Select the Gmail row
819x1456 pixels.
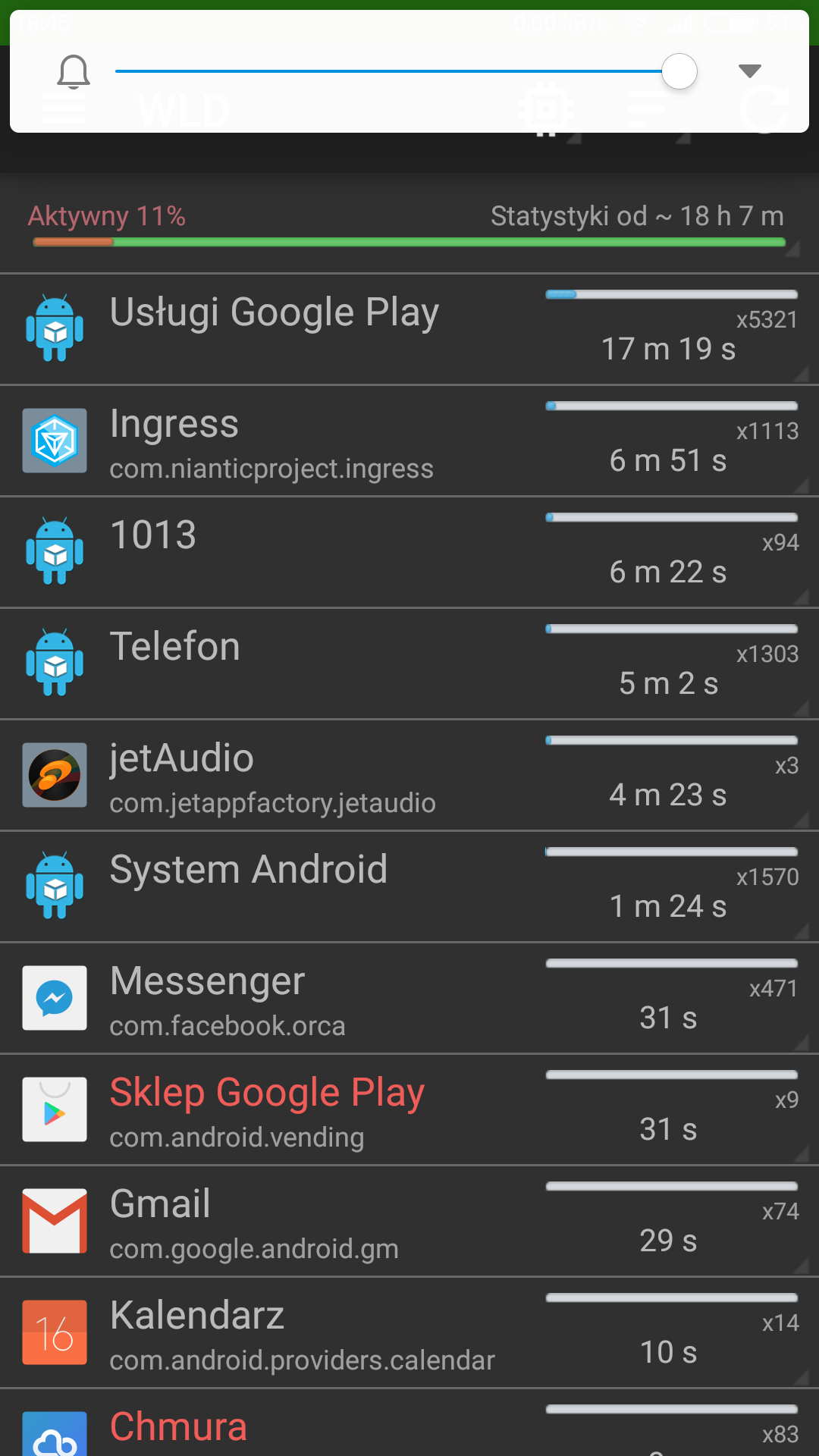coord(409,1222)
